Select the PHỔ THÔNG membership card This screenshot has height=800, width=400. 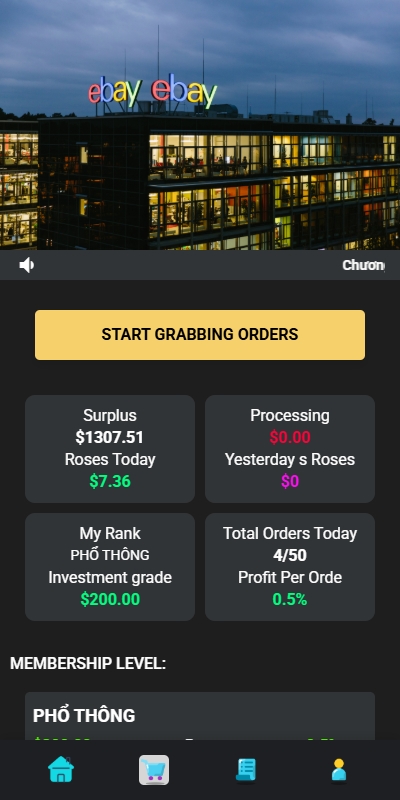click(x=199, y=716)
